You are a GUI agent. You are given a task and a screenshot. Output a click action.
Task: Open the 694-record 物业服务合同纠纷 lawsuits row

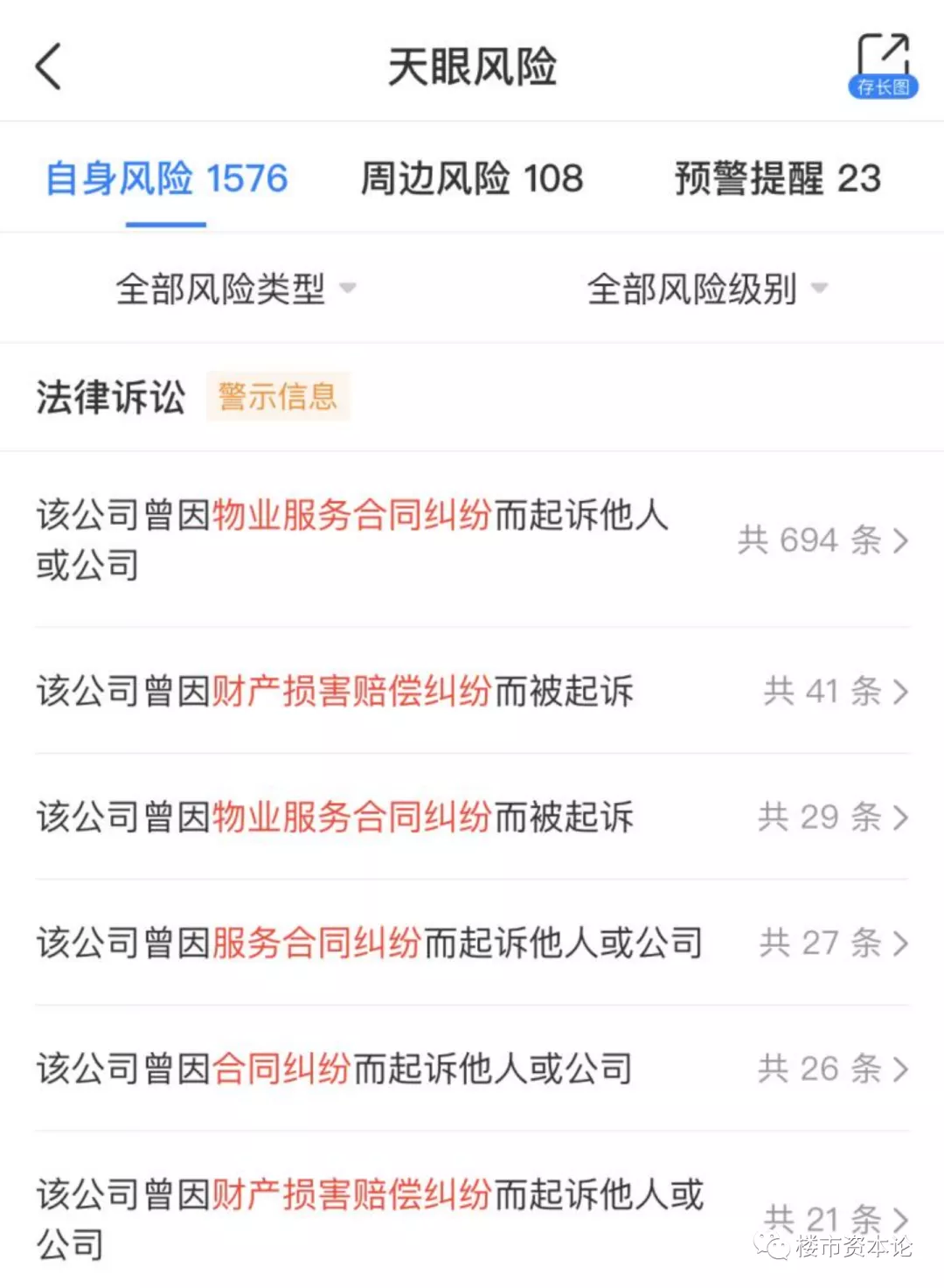(x=472, y=540)
